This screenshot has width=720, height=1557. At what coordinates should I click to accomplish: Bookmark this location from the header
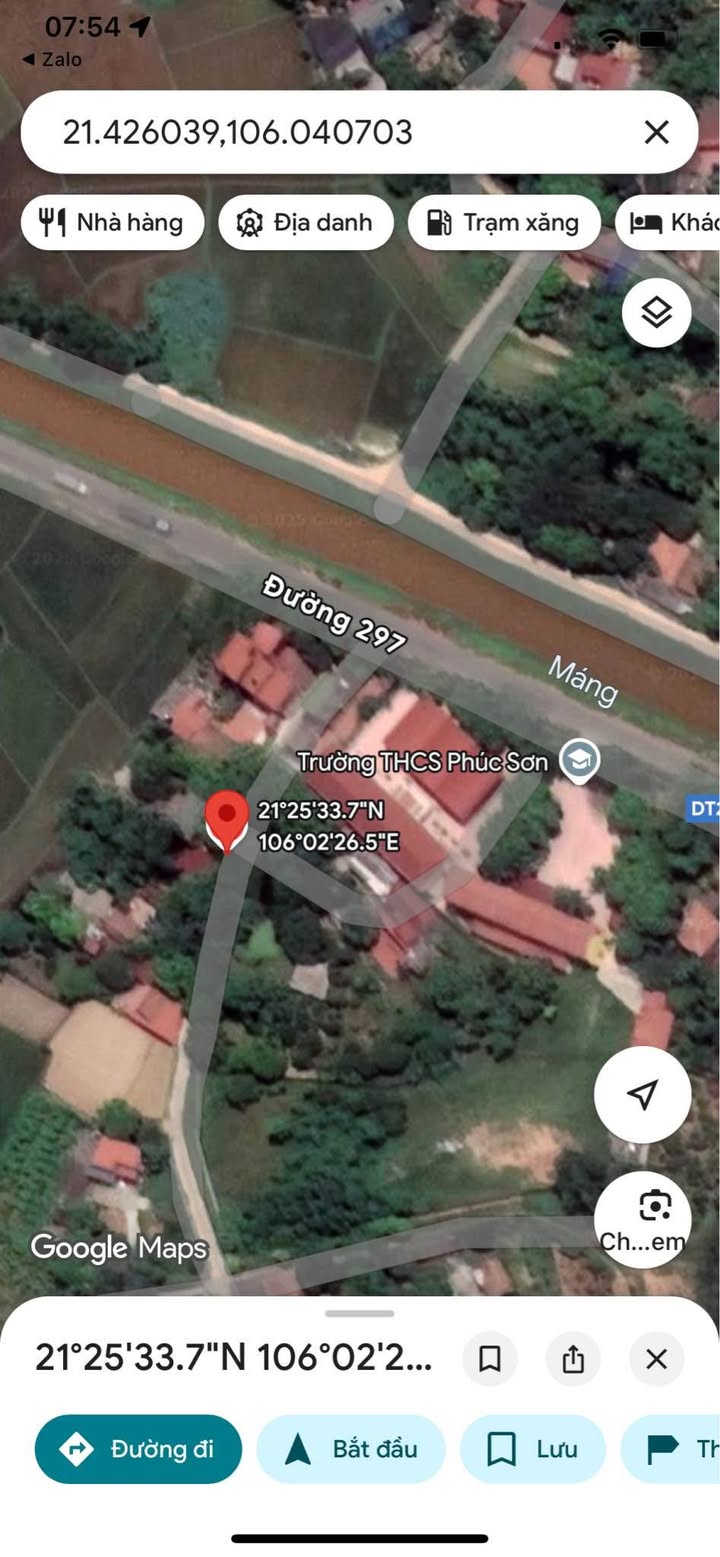pos(490,1359)
